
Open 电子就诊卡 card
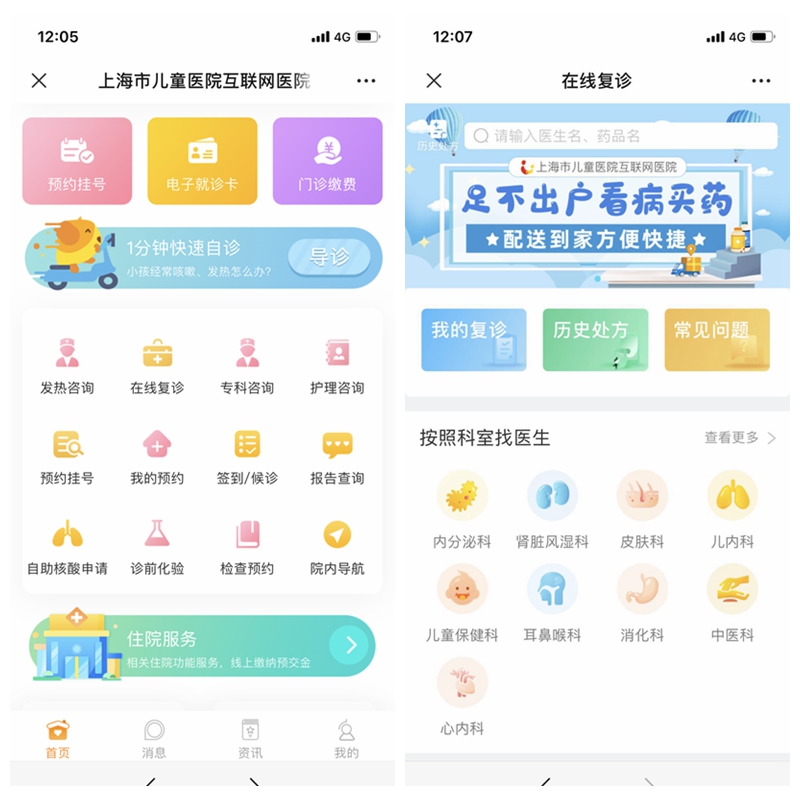click(x=202, y=161)
